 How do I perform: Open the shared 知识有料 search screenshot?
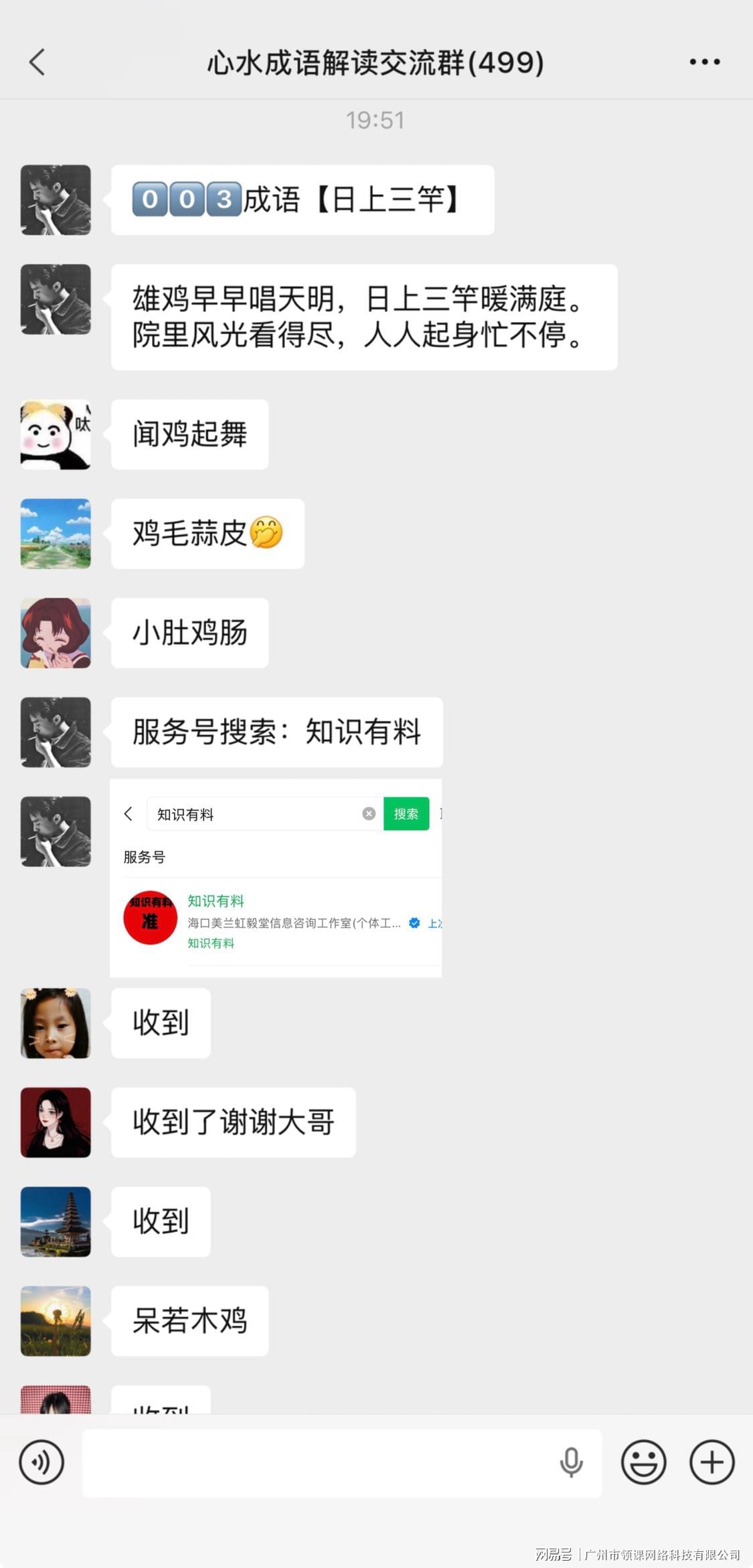(x=276, y=878)
